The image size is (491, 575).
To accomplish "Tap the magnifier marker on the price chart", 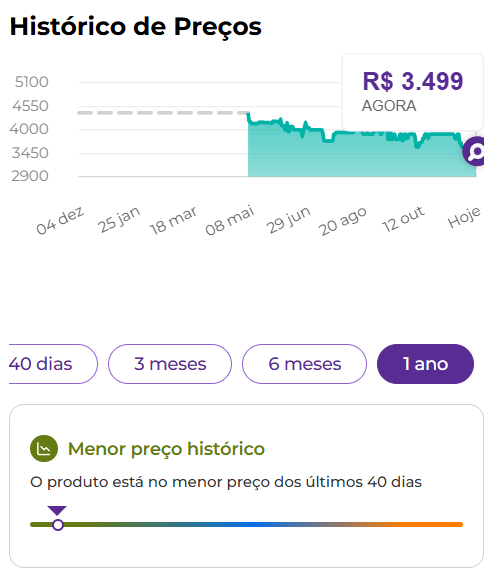I will [474, 151].
